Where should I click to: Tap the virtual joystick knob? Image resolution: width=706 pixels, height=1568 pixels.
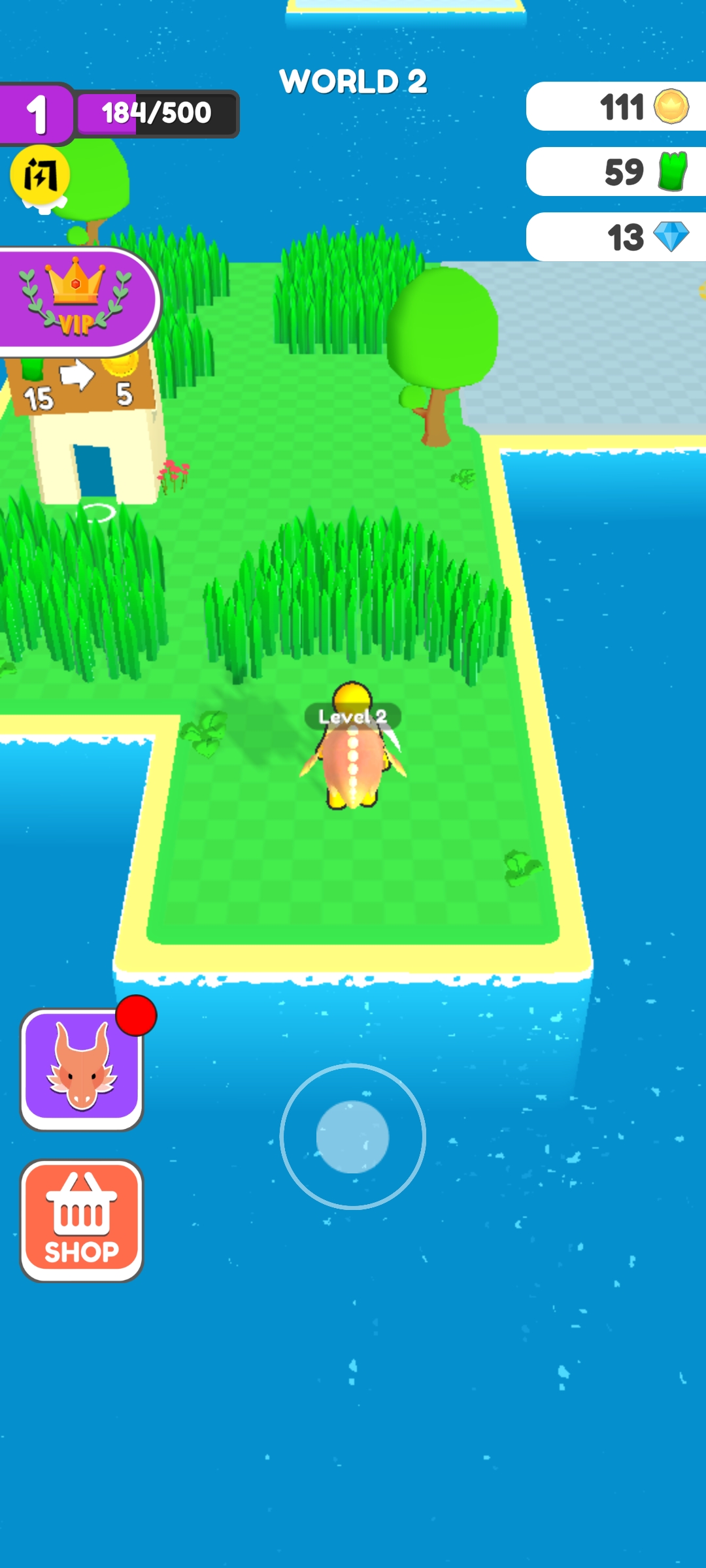(x=353, y=1137)
